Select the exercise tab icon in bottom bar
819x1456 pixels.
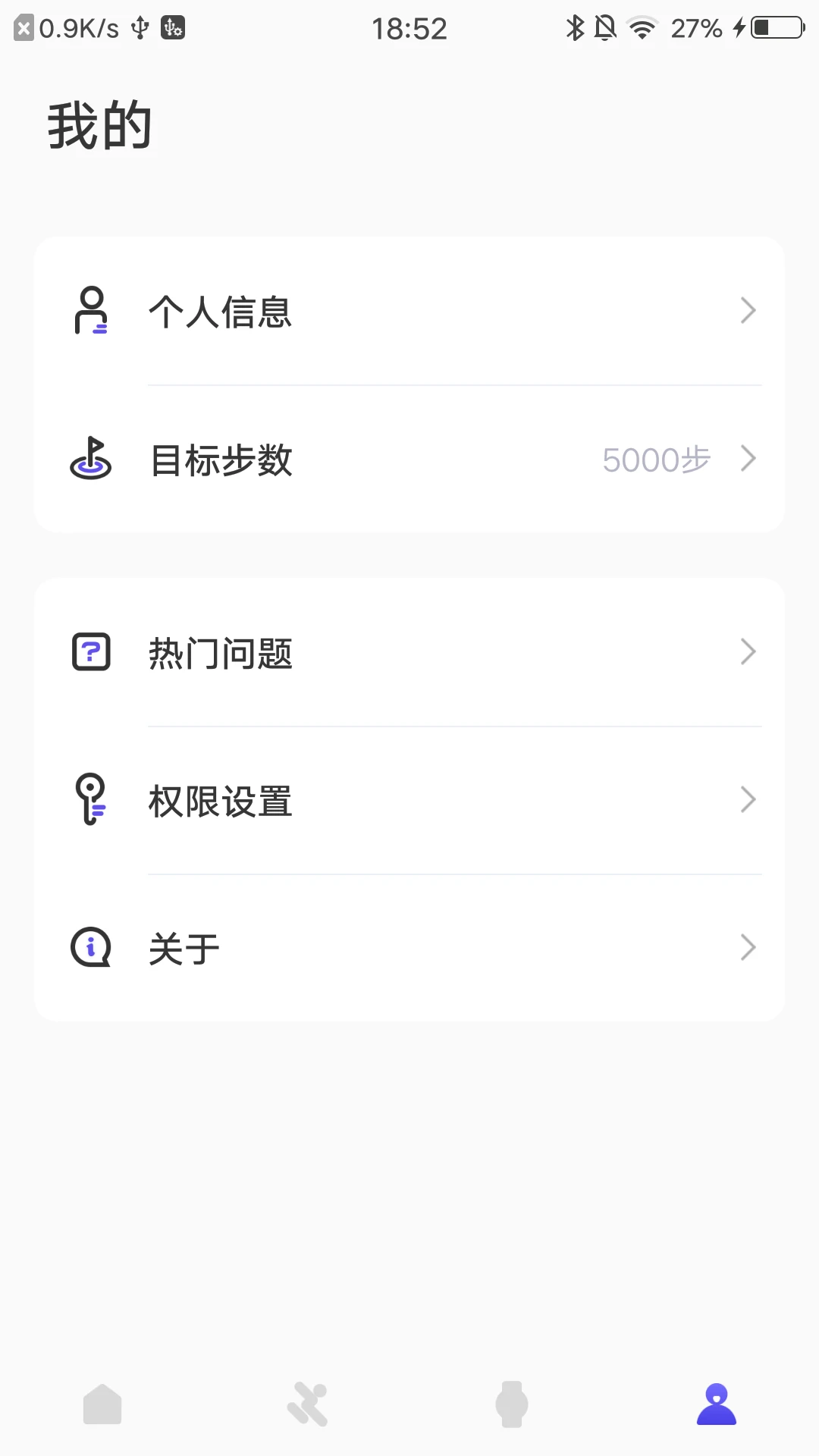point(307,1404)
